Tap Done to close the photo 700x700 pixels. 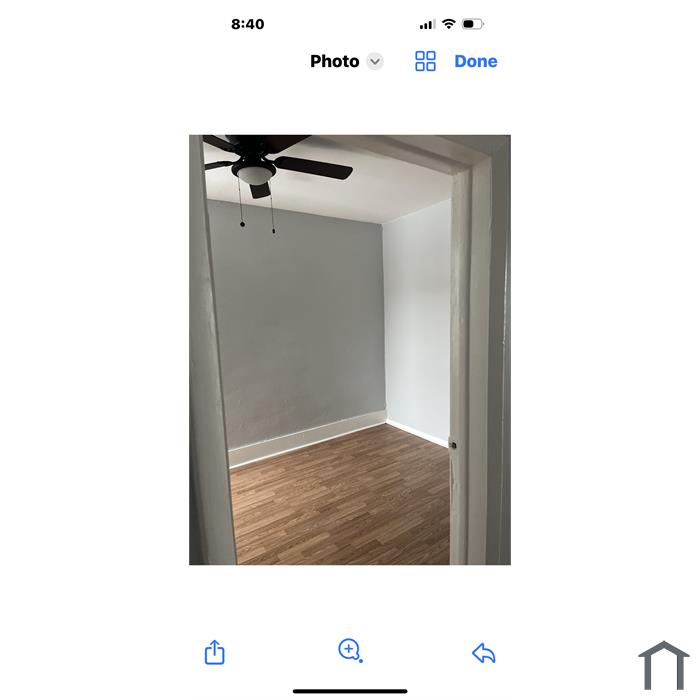[475, 61]
